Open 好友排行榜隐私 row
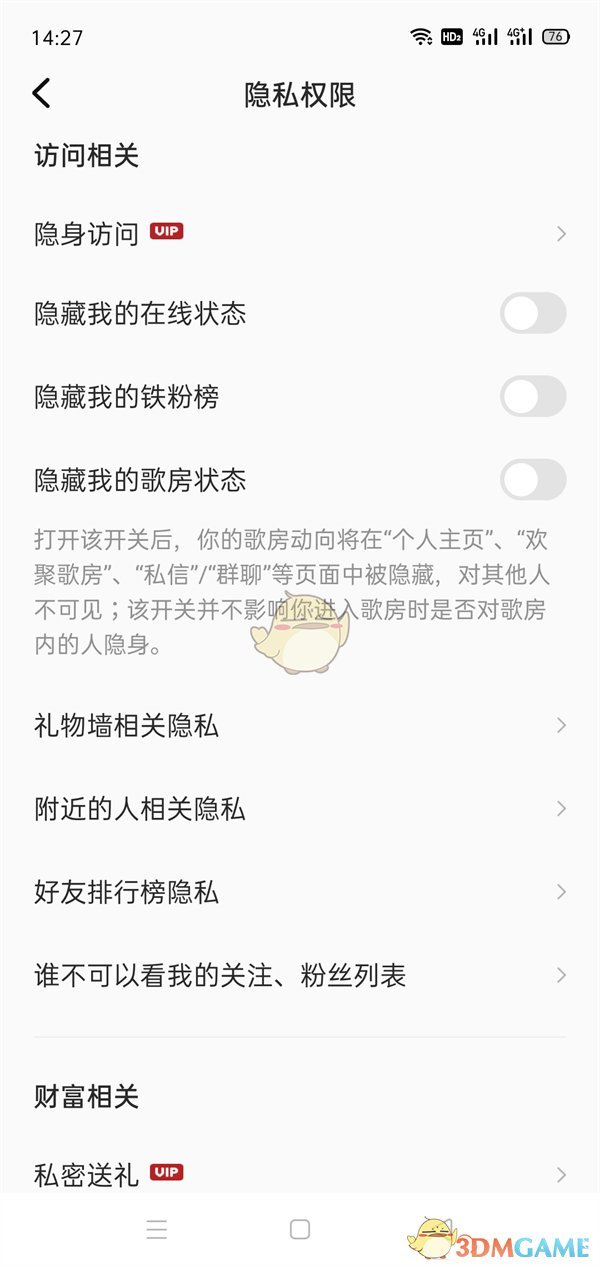 (x=300, y=891)
